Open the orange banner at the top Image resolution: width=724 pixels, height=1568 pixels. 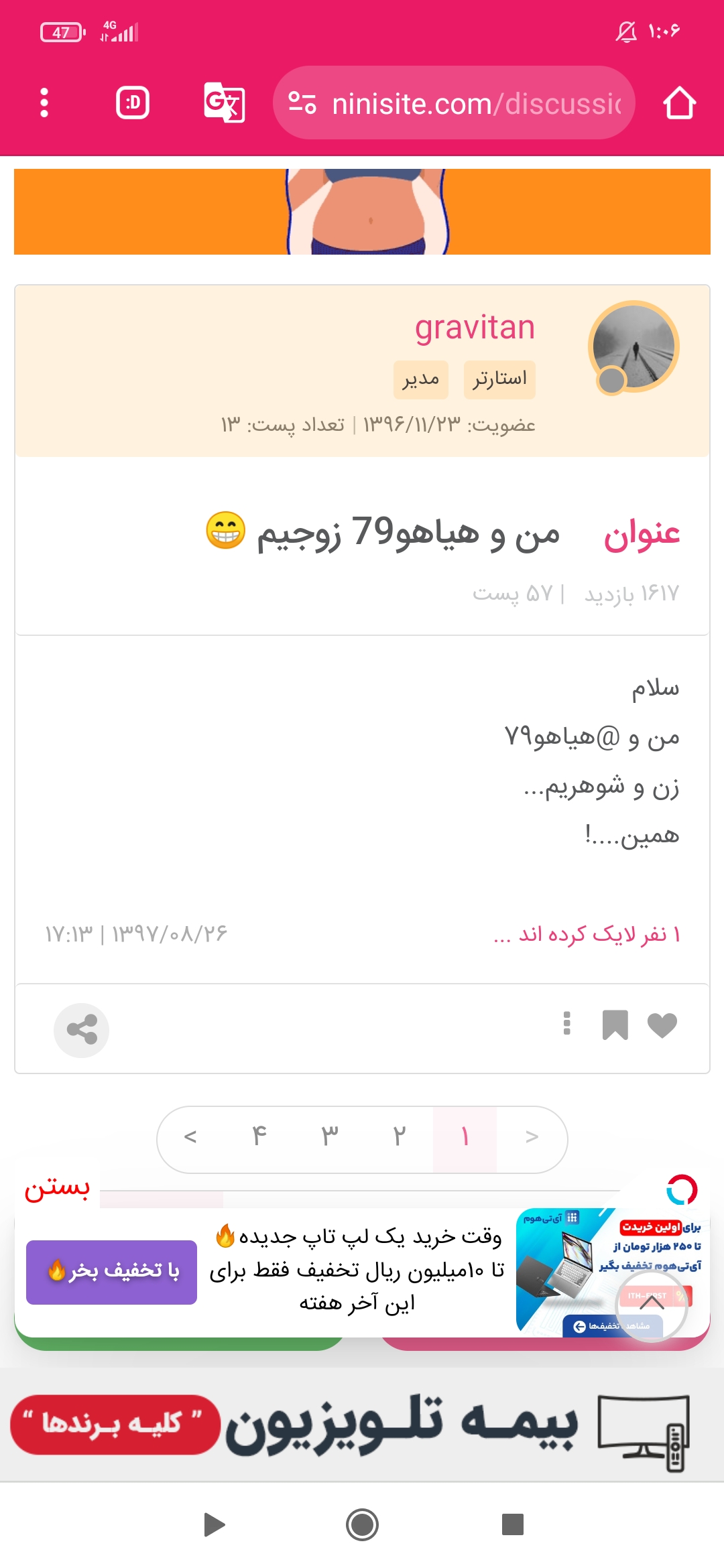tap(362, 212)
